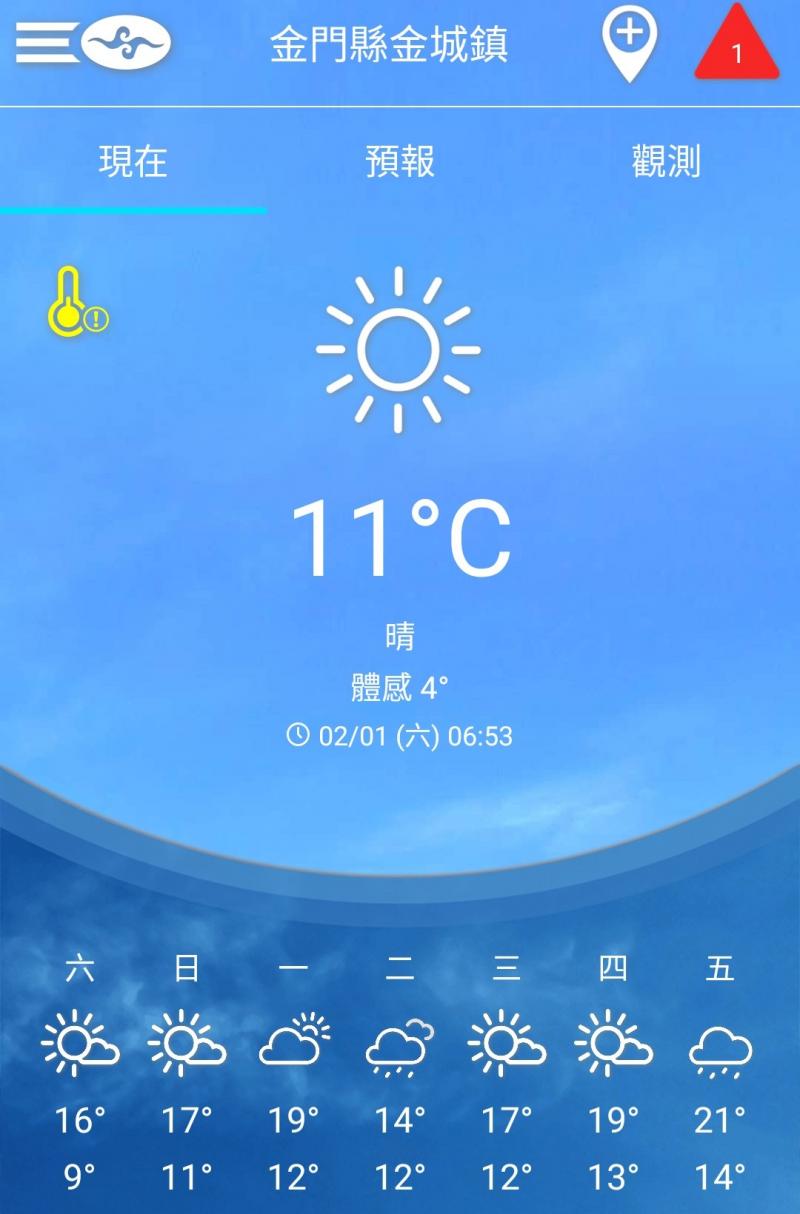Open Saturday (六) forecast with 16° high
800x1214 pixels.
[x=80, y=1072]
